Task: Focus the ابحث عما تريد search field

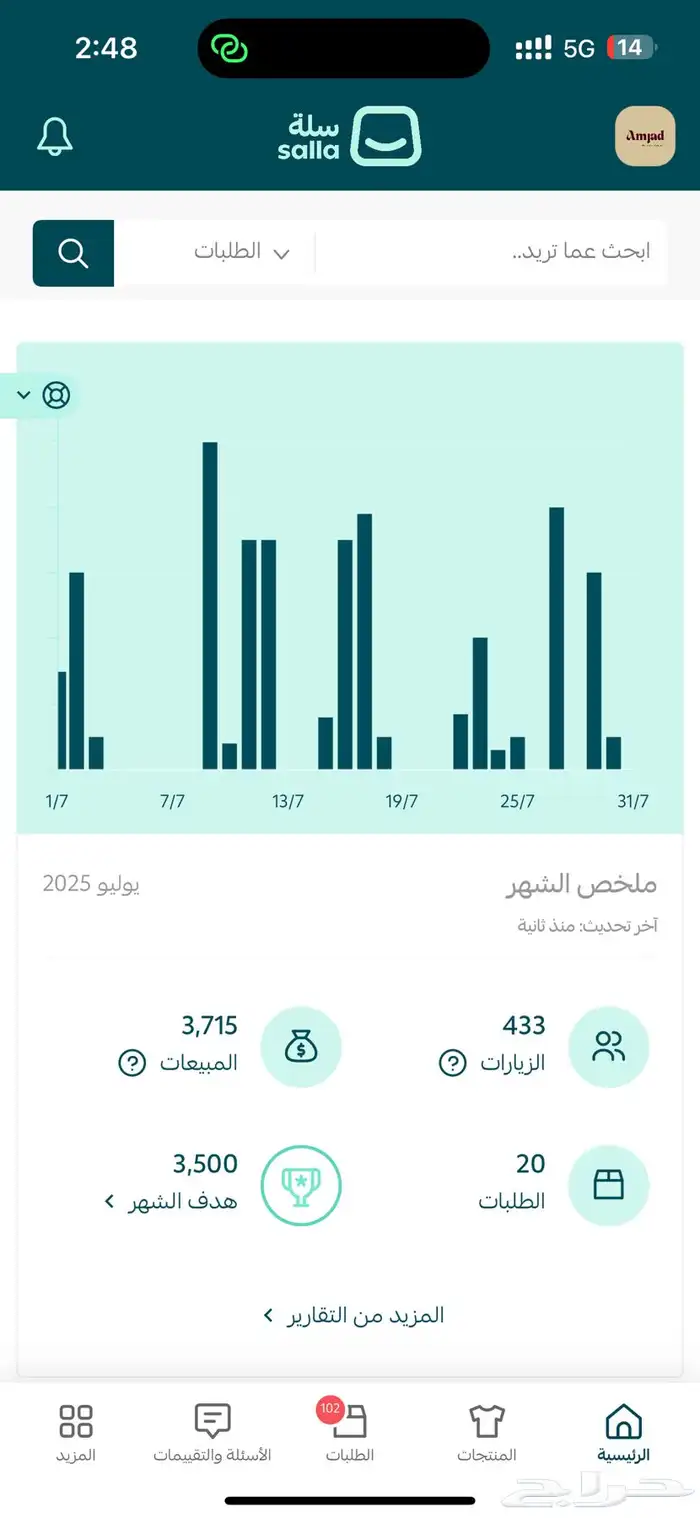Action: click(x=490, y=252)
